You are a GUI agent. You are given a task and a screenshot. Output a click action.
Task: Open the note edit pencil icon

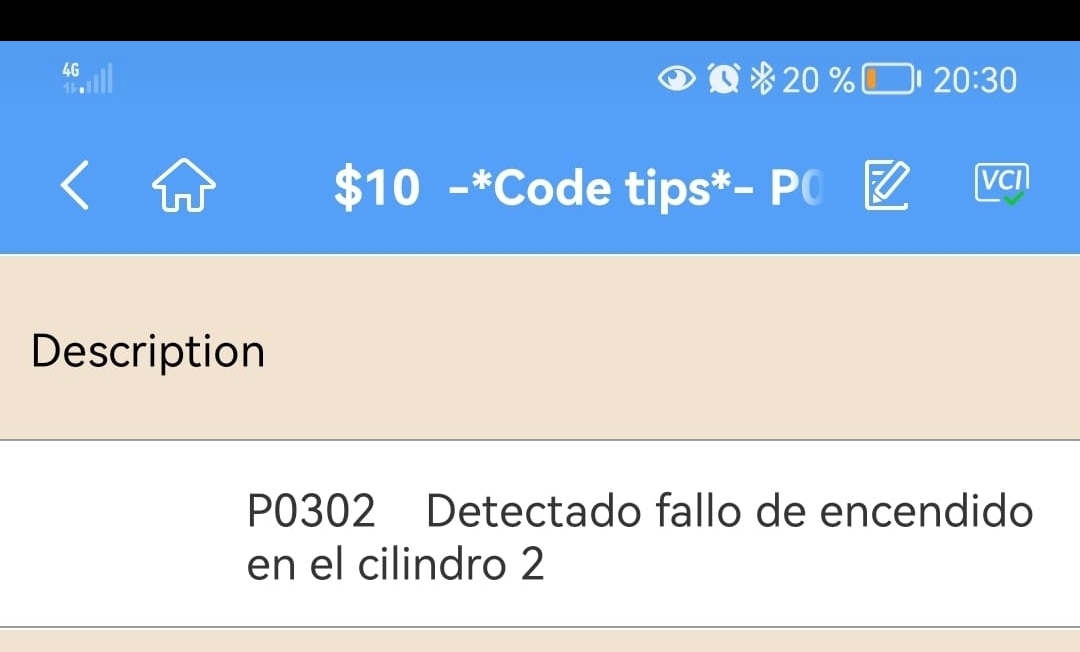tap(885, 187)
